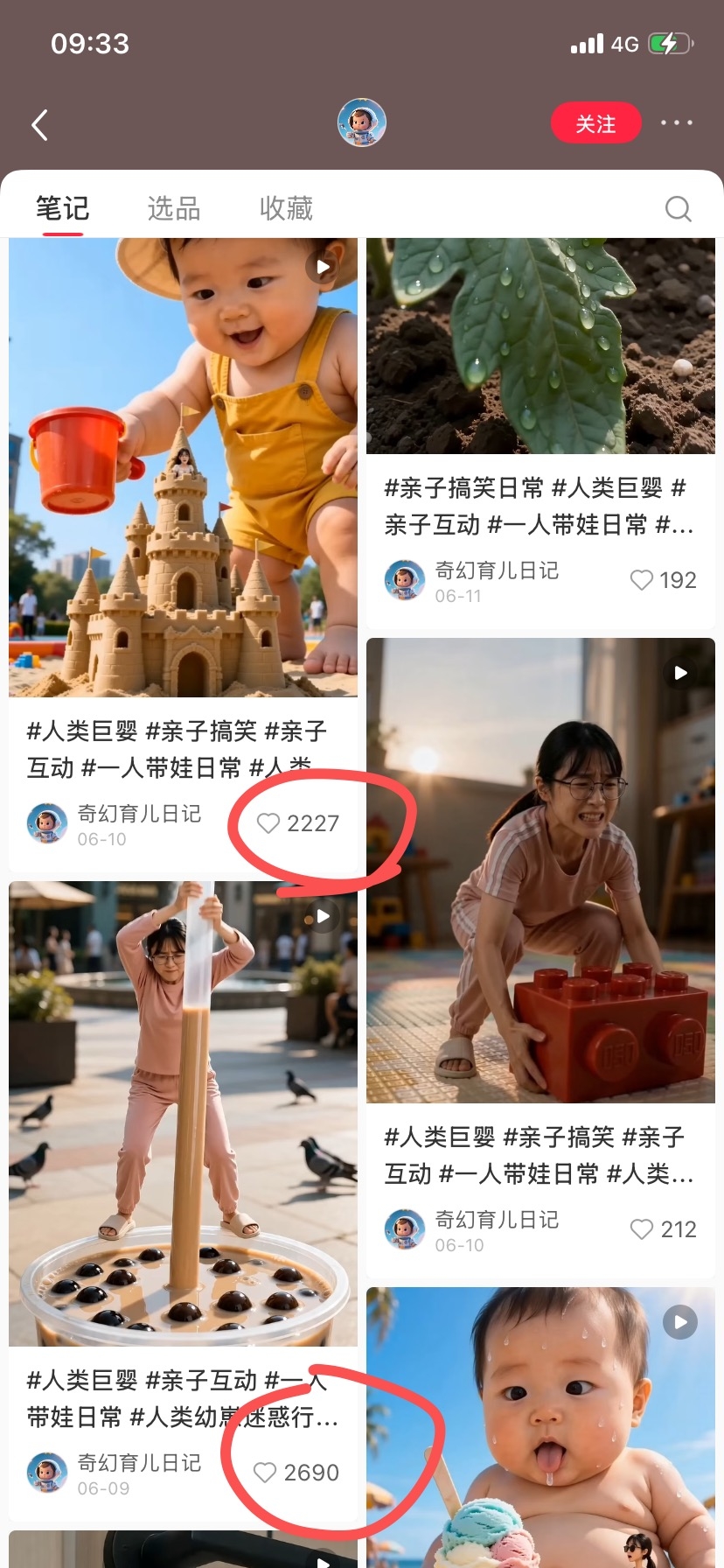Switch to the 选品 tab
This screenshot has width=724, height=1568.
(x=174, y=208)
